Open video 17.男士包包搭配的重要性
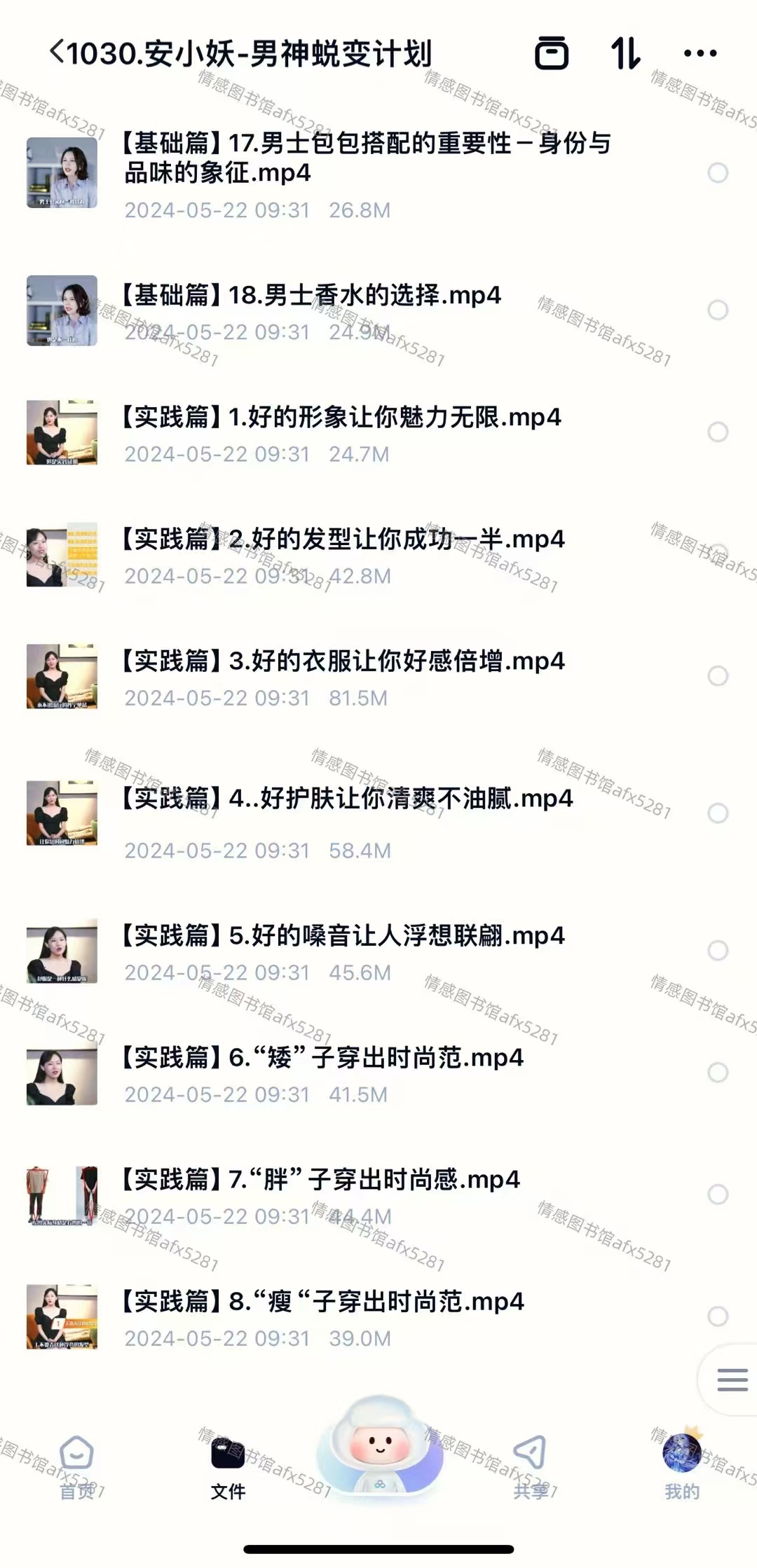Viewport: 757px width, 1568px height. [x=364, y=158]
